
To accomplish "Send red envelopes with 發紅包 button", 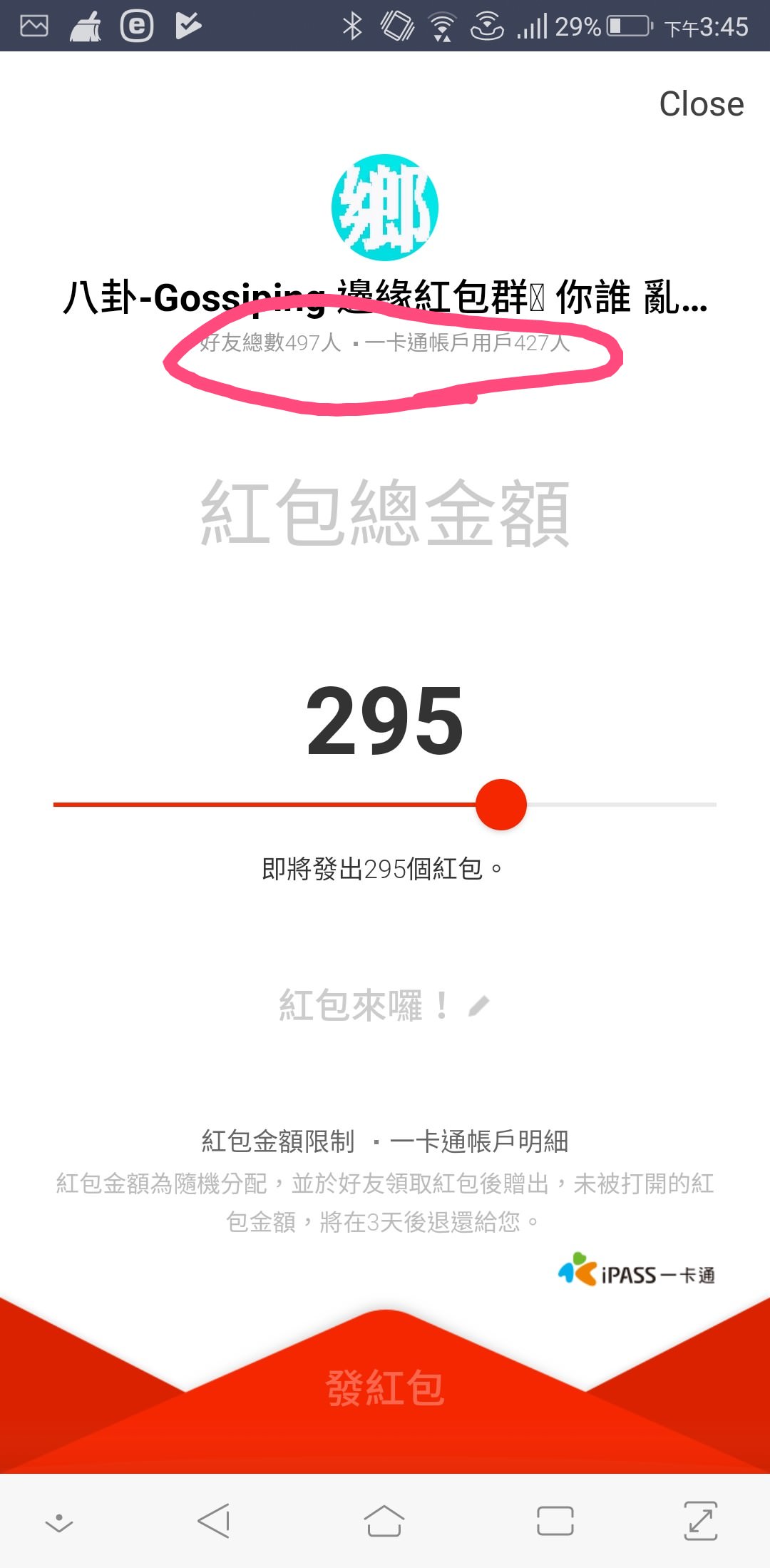I will pos(385,1388).
